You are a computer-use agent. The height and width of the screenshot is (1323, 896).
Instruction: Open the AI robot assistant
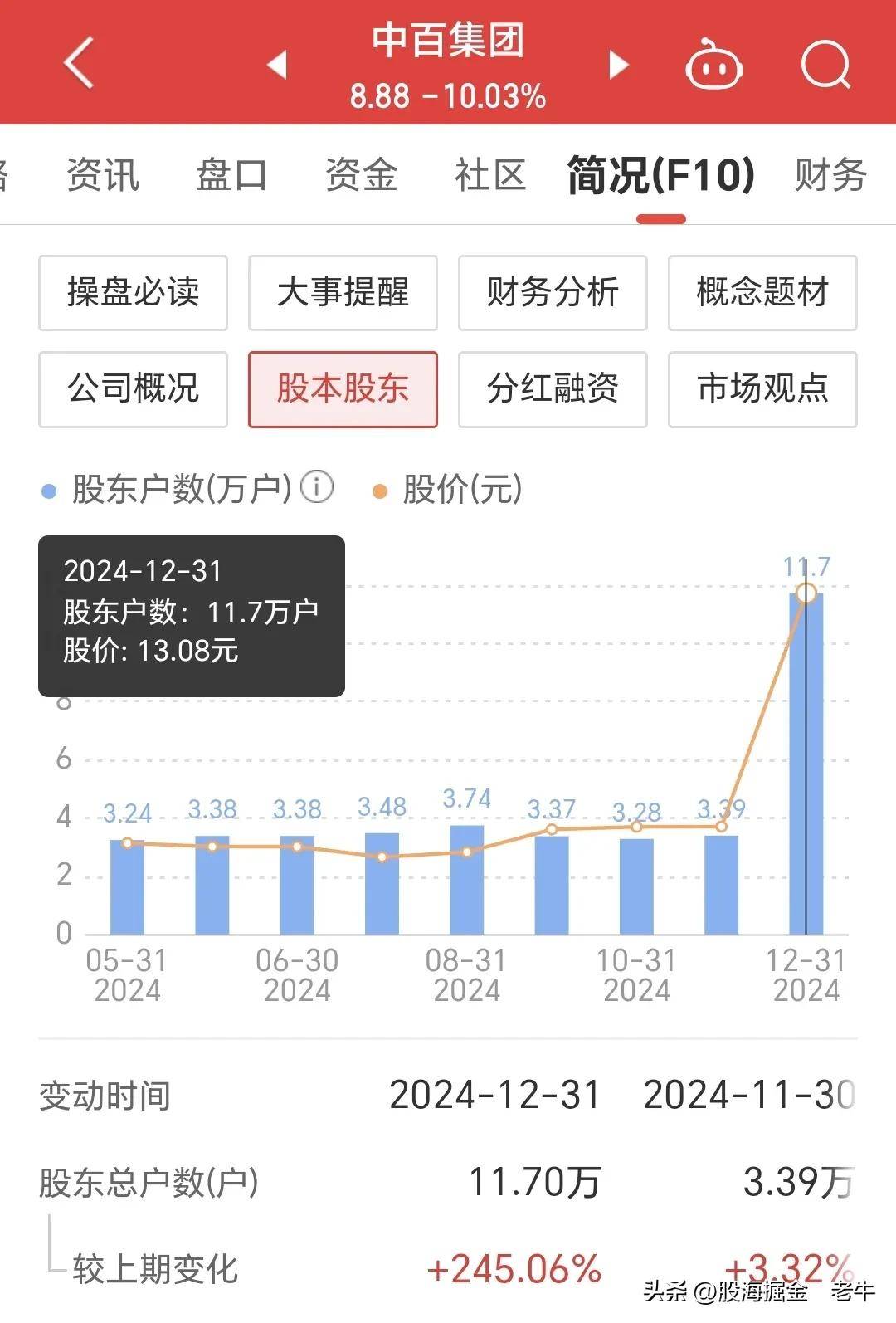715,66
